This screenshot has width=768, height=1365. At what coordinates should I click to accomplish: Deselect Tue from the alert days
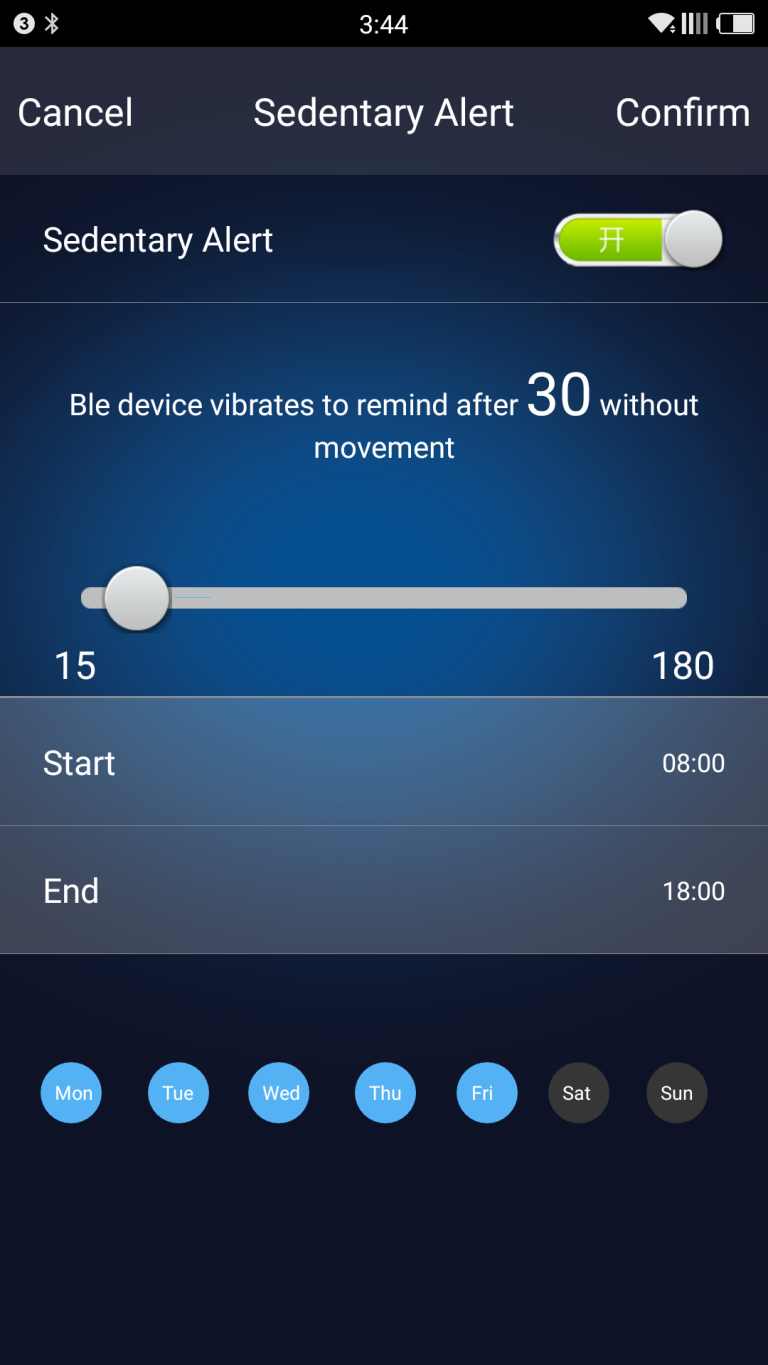point(178,1092)
